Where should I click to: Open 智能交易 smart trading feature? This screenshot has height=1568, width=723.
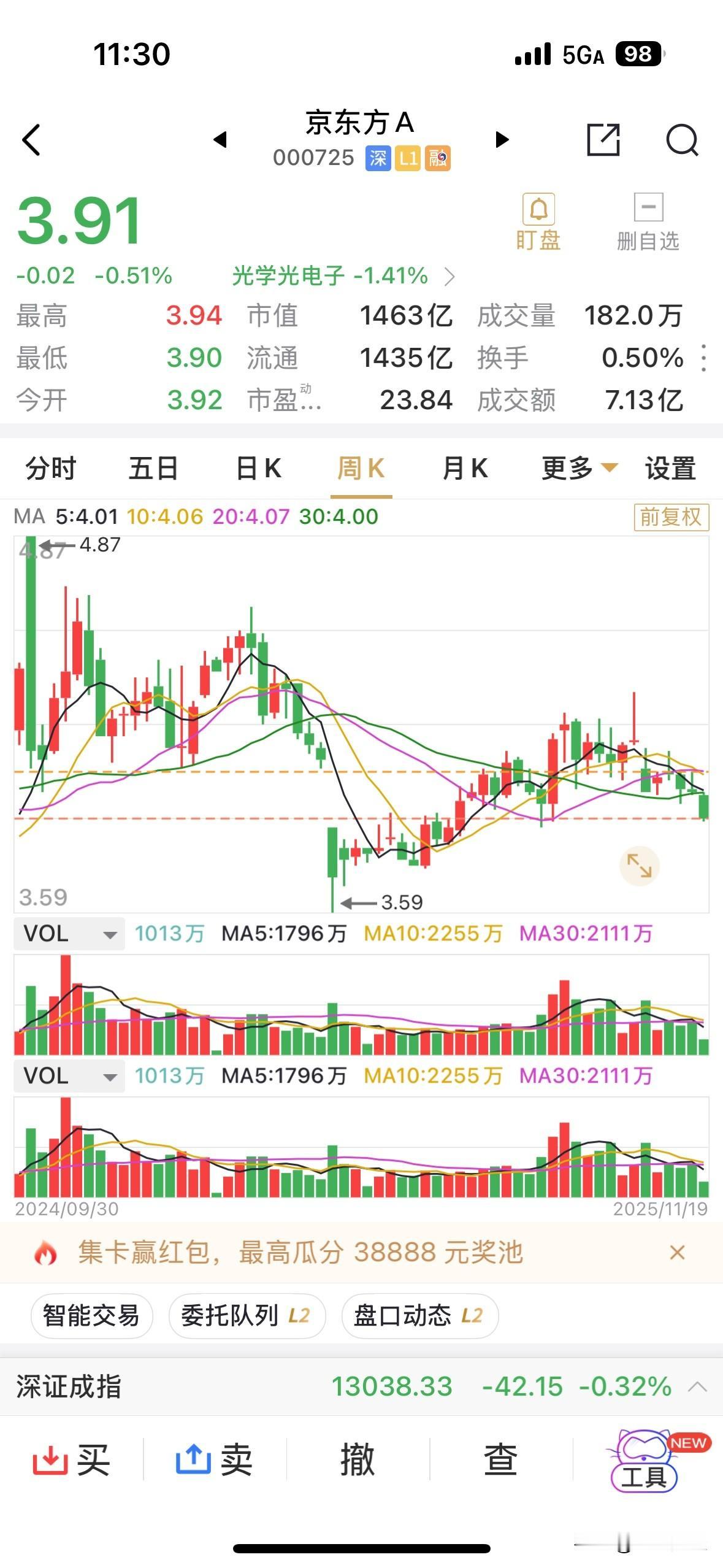[x=91, y=1315]
